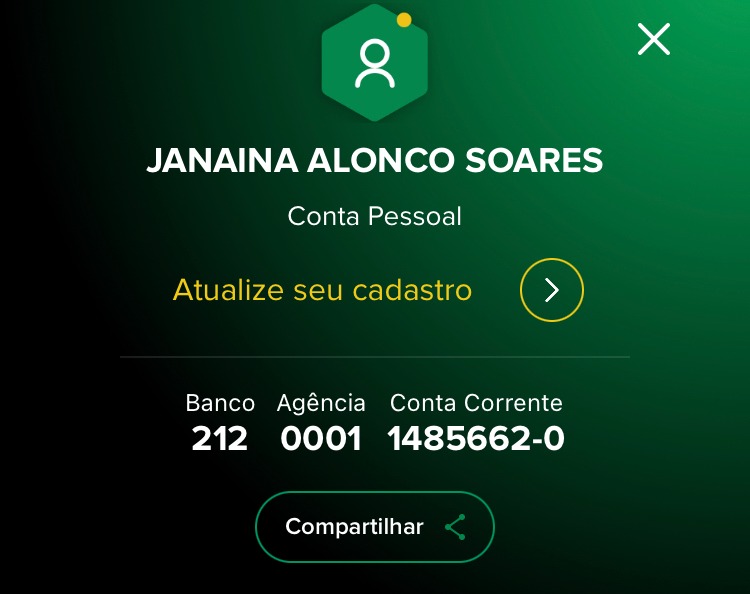The image size is (750, 594).
Task: Open Atualize seu cadastro arrow
Action: tap(551, 290)
